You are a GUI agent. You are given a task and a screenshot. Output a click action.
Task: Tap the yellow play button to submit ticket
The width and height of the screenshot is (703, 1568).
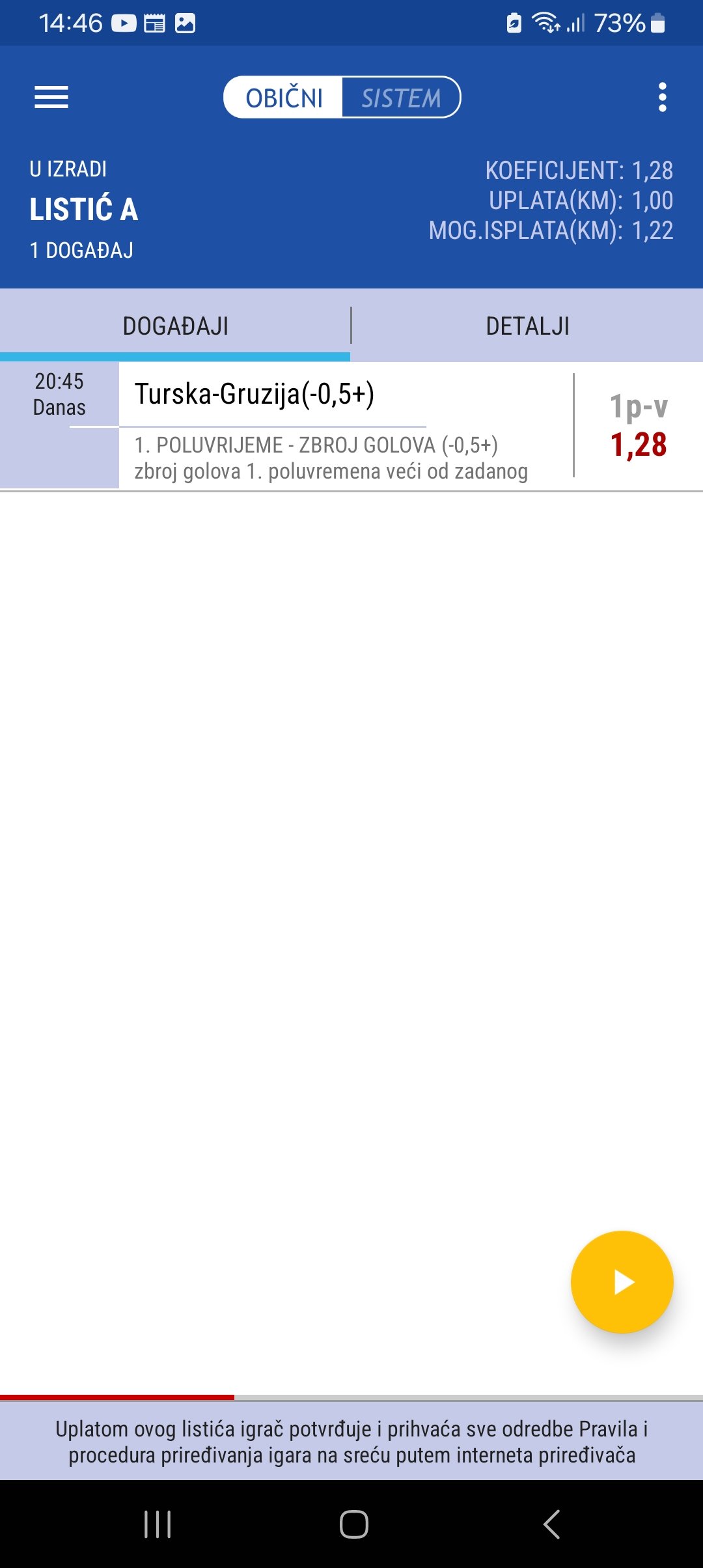pyautogui.click(x=622, y=1282)
